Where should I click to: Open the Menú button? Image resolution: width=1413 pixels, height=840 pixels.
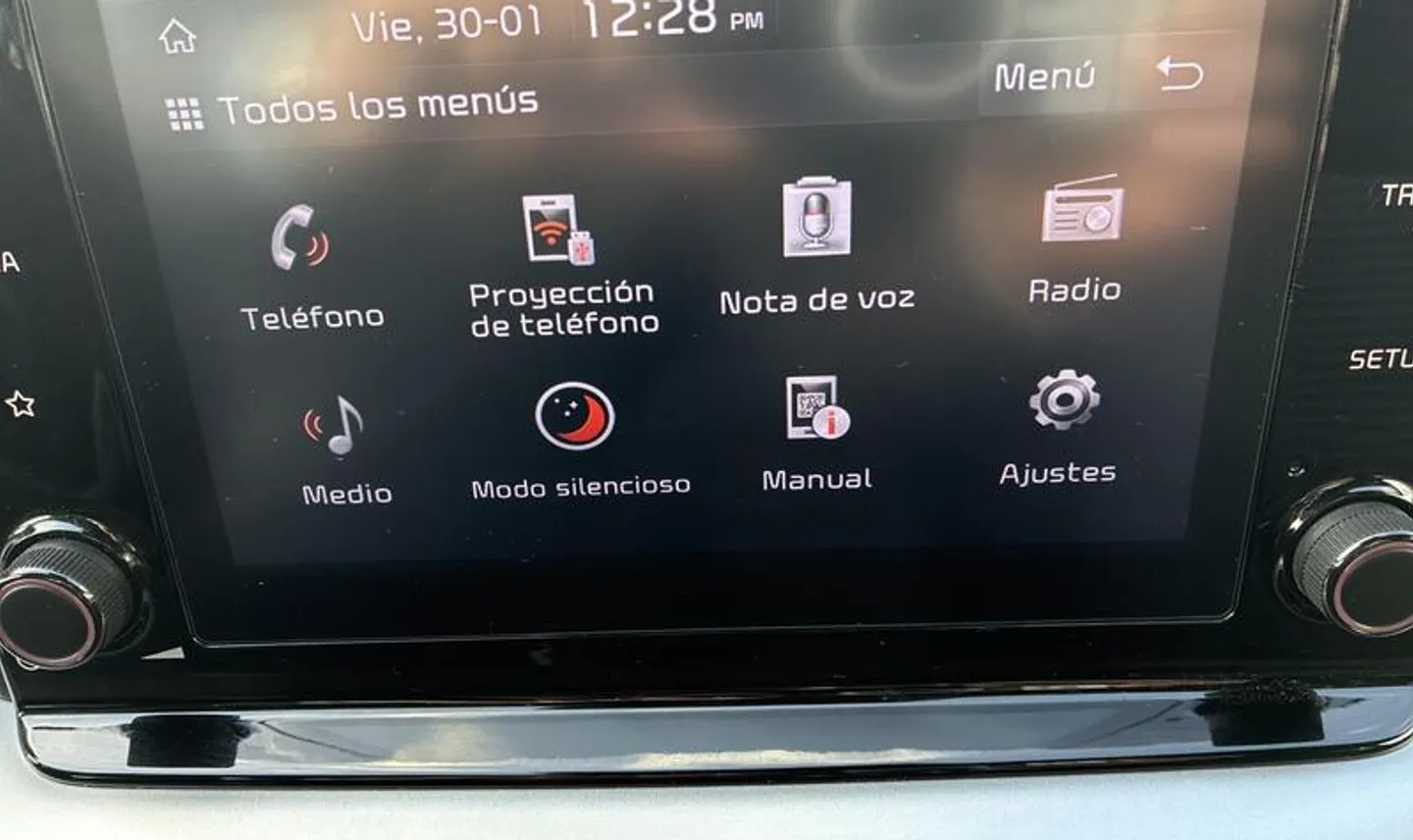pos(1043,77)
